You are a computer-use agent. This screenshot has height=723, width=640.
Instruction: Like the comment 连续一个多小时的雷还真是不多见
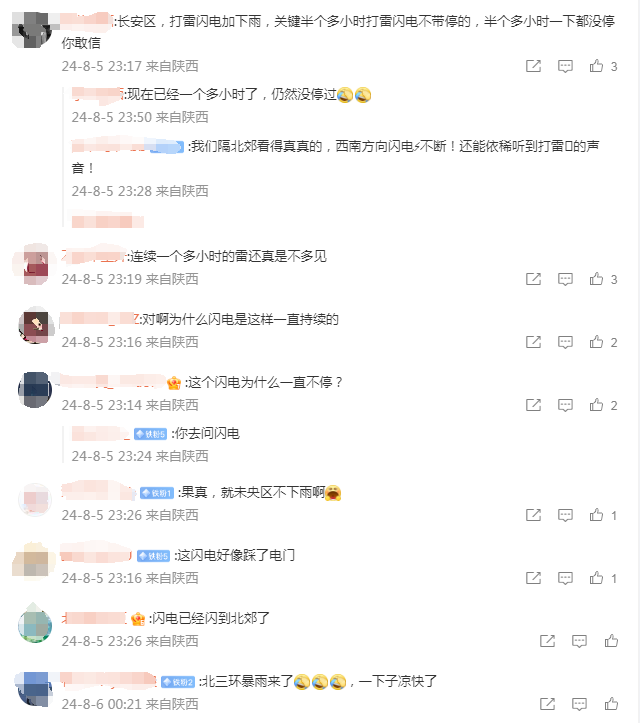click(x=597, y=279)
